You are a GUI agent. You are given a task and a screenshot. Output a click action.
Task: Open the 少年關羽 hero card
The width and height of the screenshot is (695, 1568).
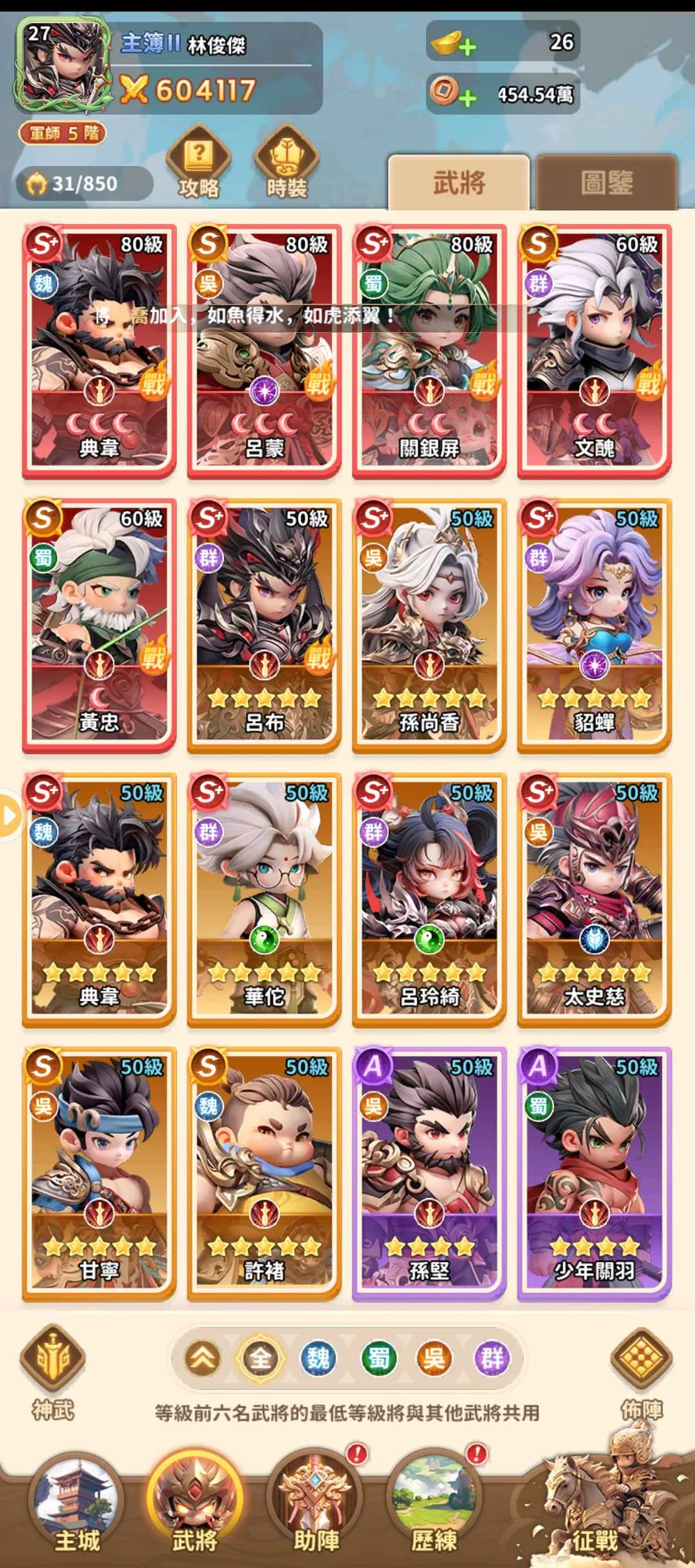594,1174
